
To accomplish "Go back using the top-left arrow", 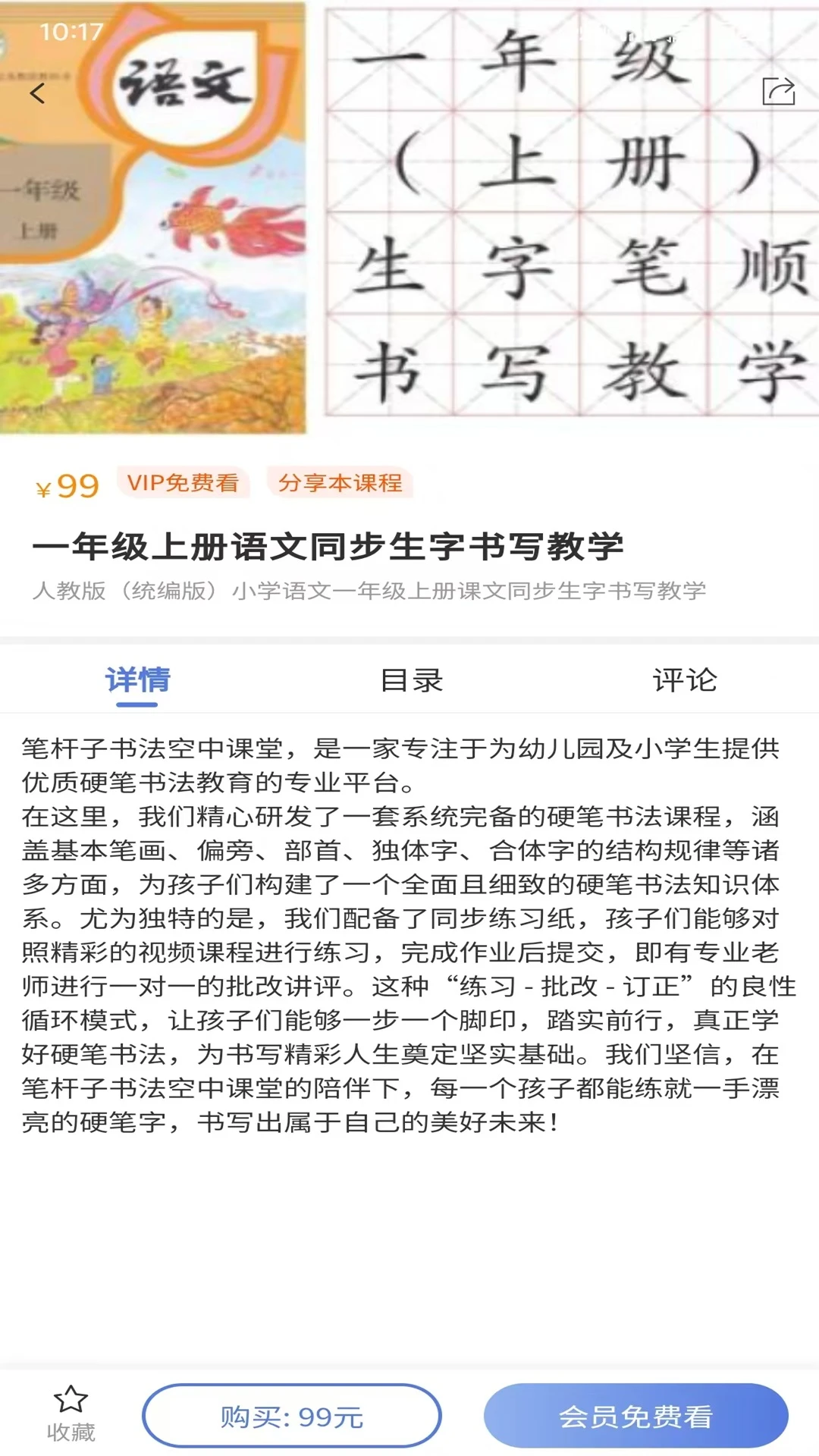I will point(37,94).
